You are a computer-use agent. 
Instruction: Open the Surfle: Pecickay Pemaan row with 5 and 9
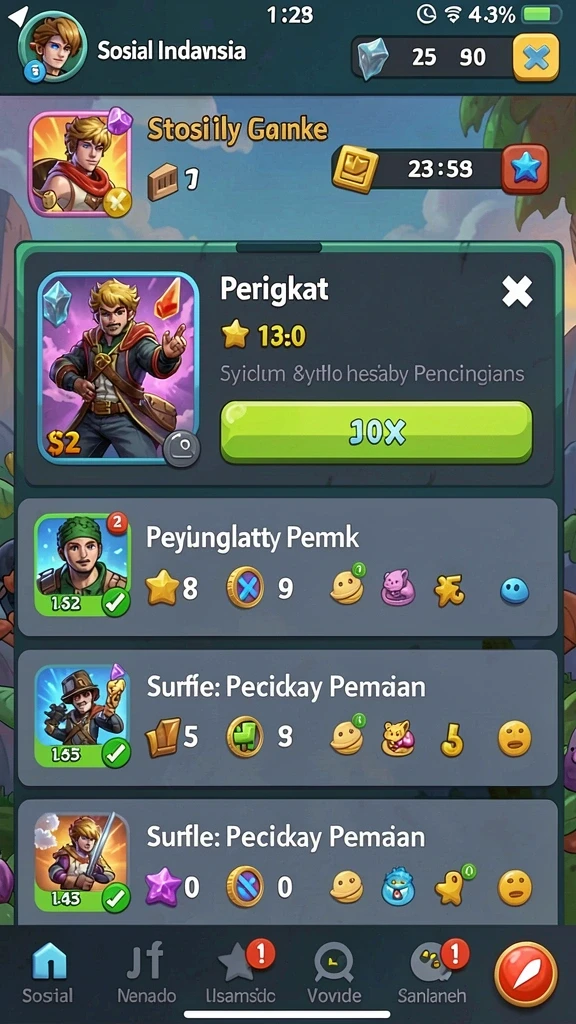click(x=287, y=717)
